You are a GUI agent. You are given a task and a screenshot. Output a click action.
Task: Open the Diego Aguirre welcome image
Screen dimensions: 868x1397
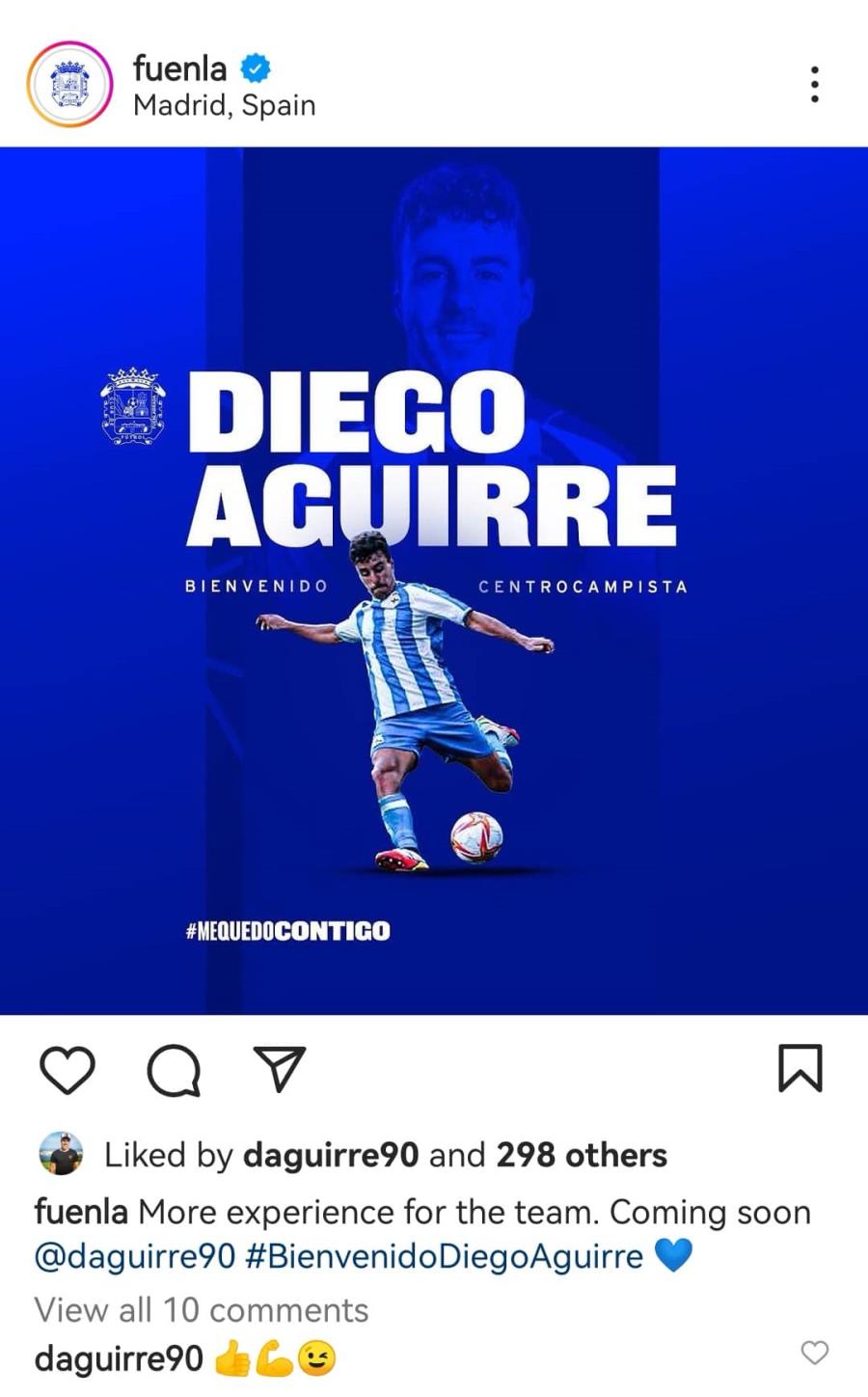pyautogui.click(x=434, y=581)
